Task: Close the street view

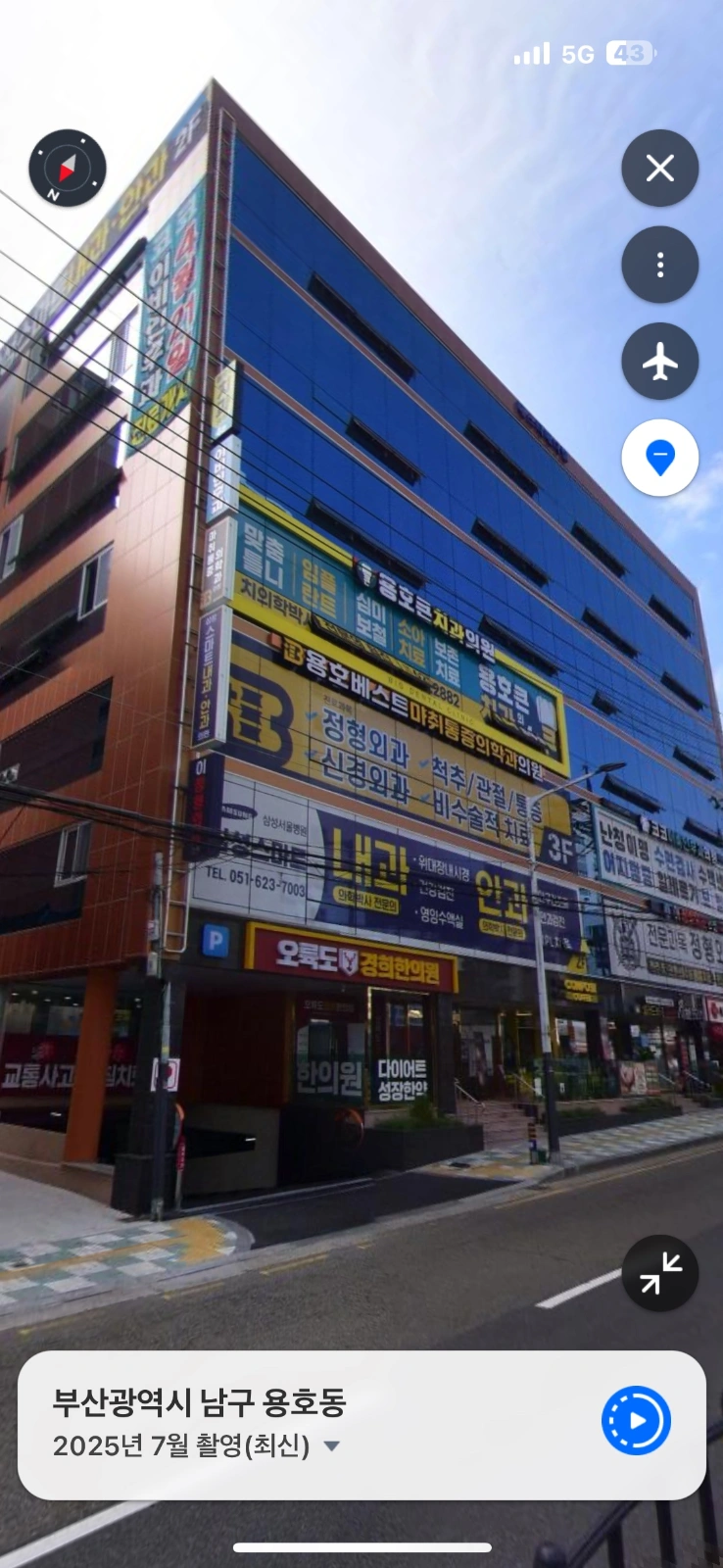Action: click(x=660, y=169)
